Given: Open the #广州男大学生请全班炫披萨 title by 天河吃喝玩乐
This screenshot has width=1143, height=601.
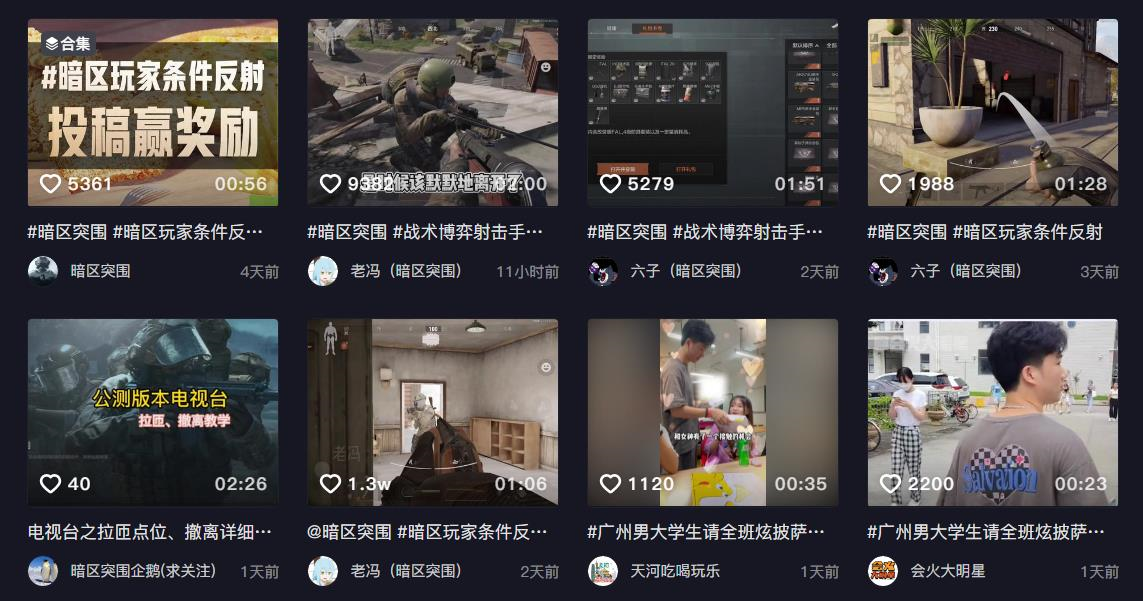Looking at the screenshot, I should coord(706,532).
